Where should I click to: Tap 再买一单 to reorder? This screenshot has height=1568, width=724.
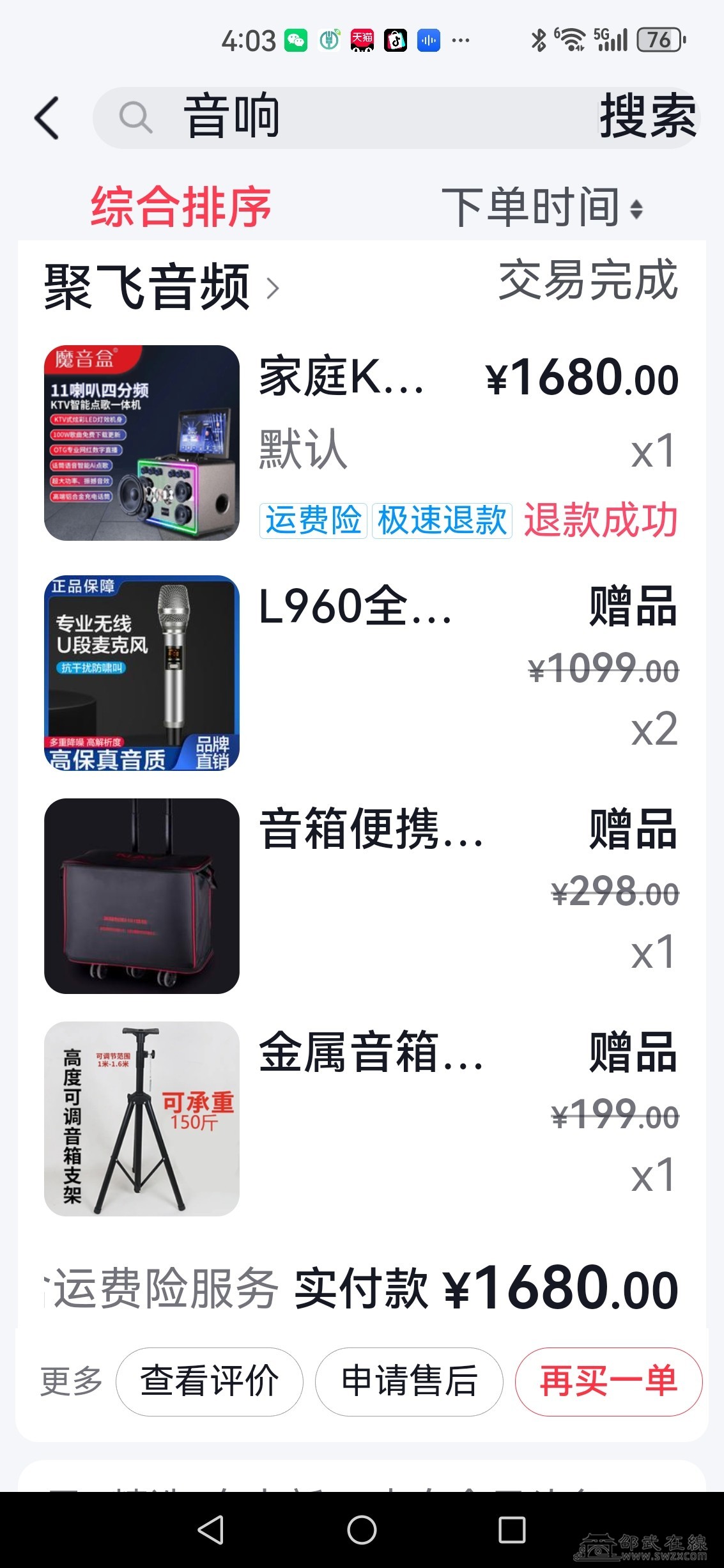coord(608,1382)
